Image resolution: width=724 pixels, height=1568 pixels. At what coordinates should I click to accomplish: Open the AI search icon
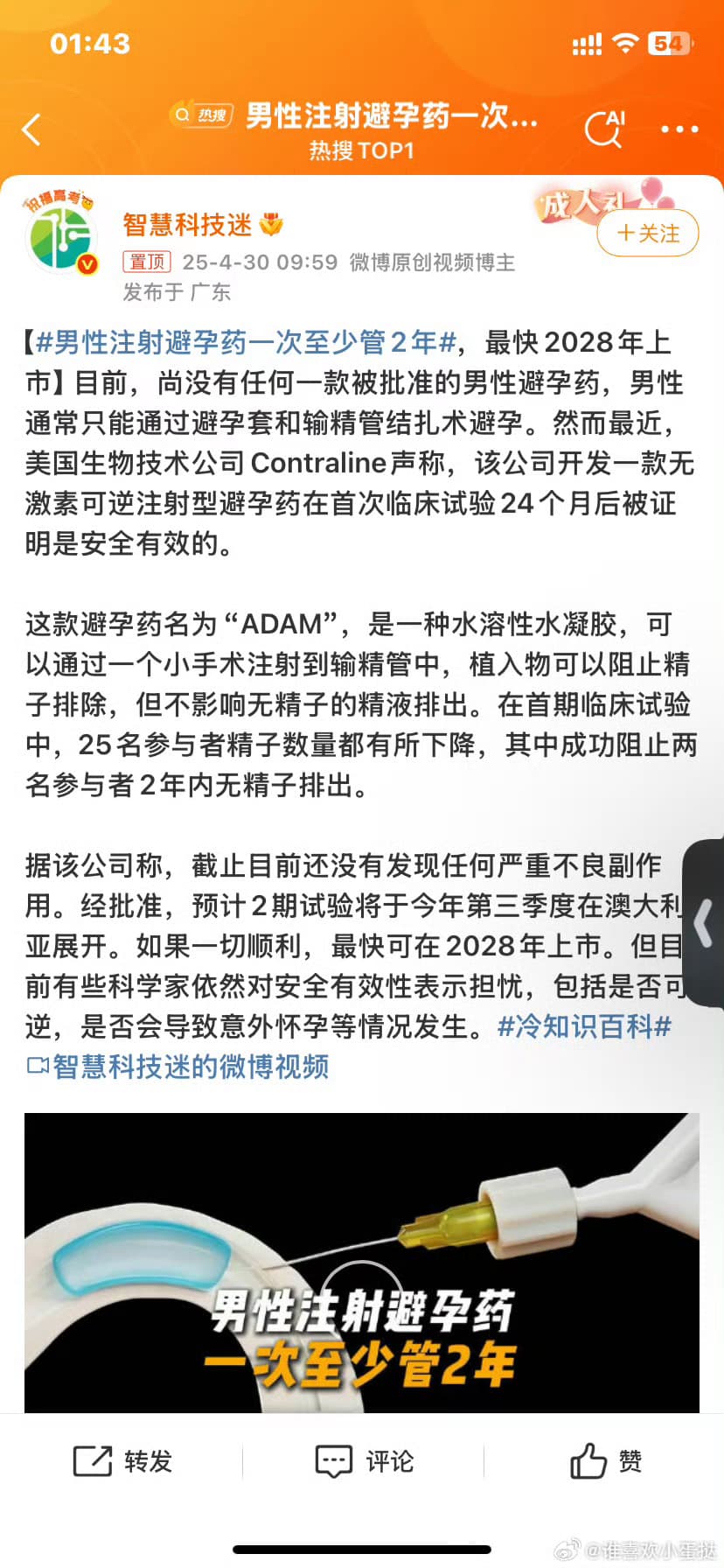pyautogui.click(x=604, y=129)
